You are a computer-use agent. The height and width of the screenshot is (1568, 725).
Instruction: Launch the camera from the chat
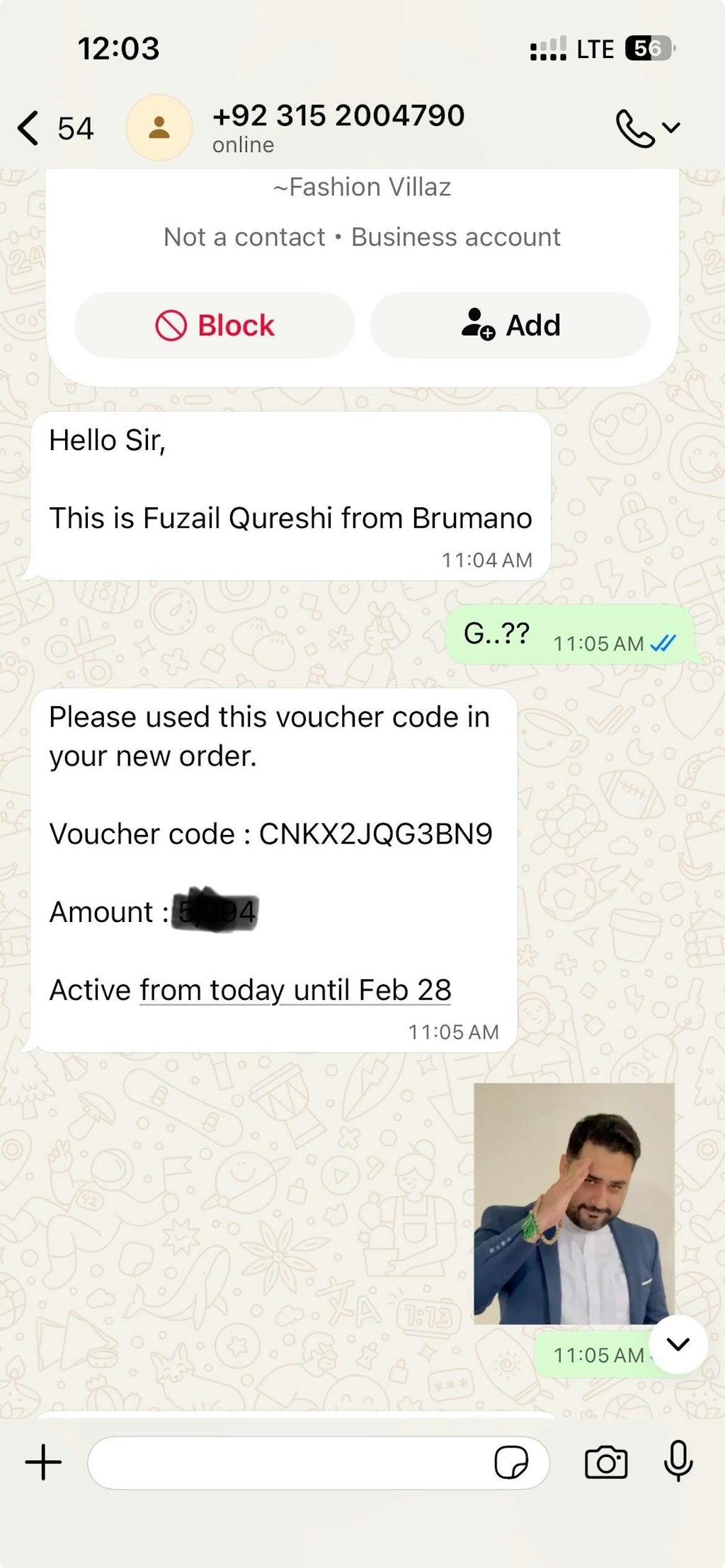click(605, 1462)
